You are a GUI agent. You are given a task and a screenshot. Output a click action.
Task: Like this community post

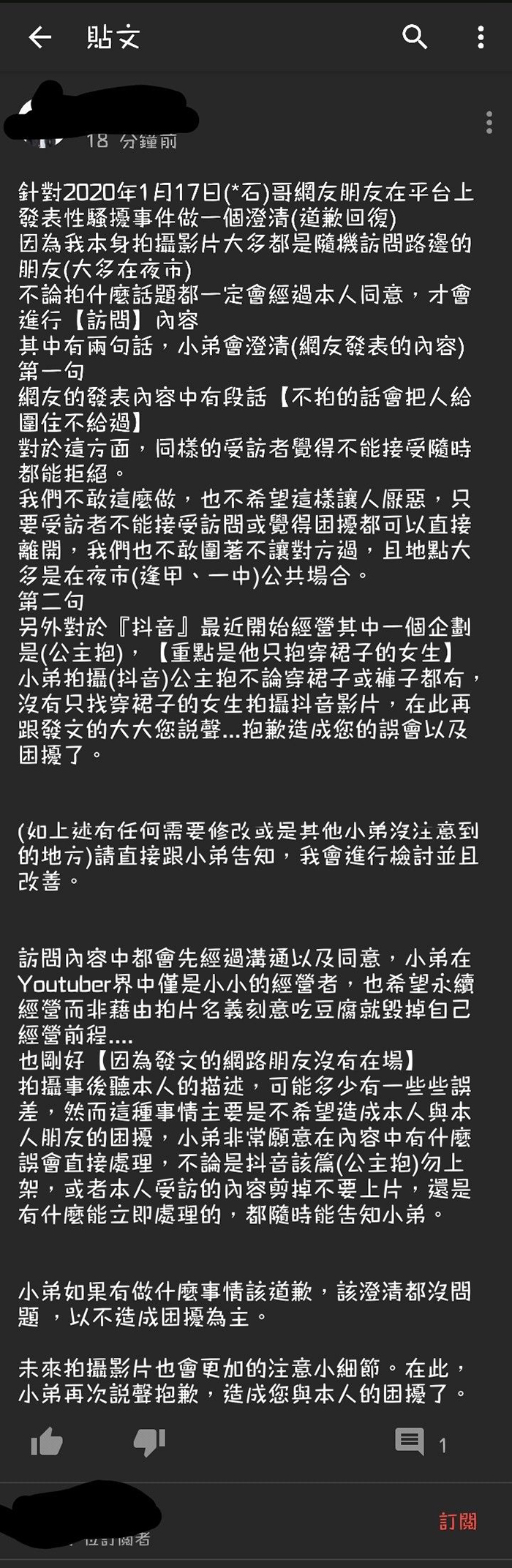[x=47, y=1442]
